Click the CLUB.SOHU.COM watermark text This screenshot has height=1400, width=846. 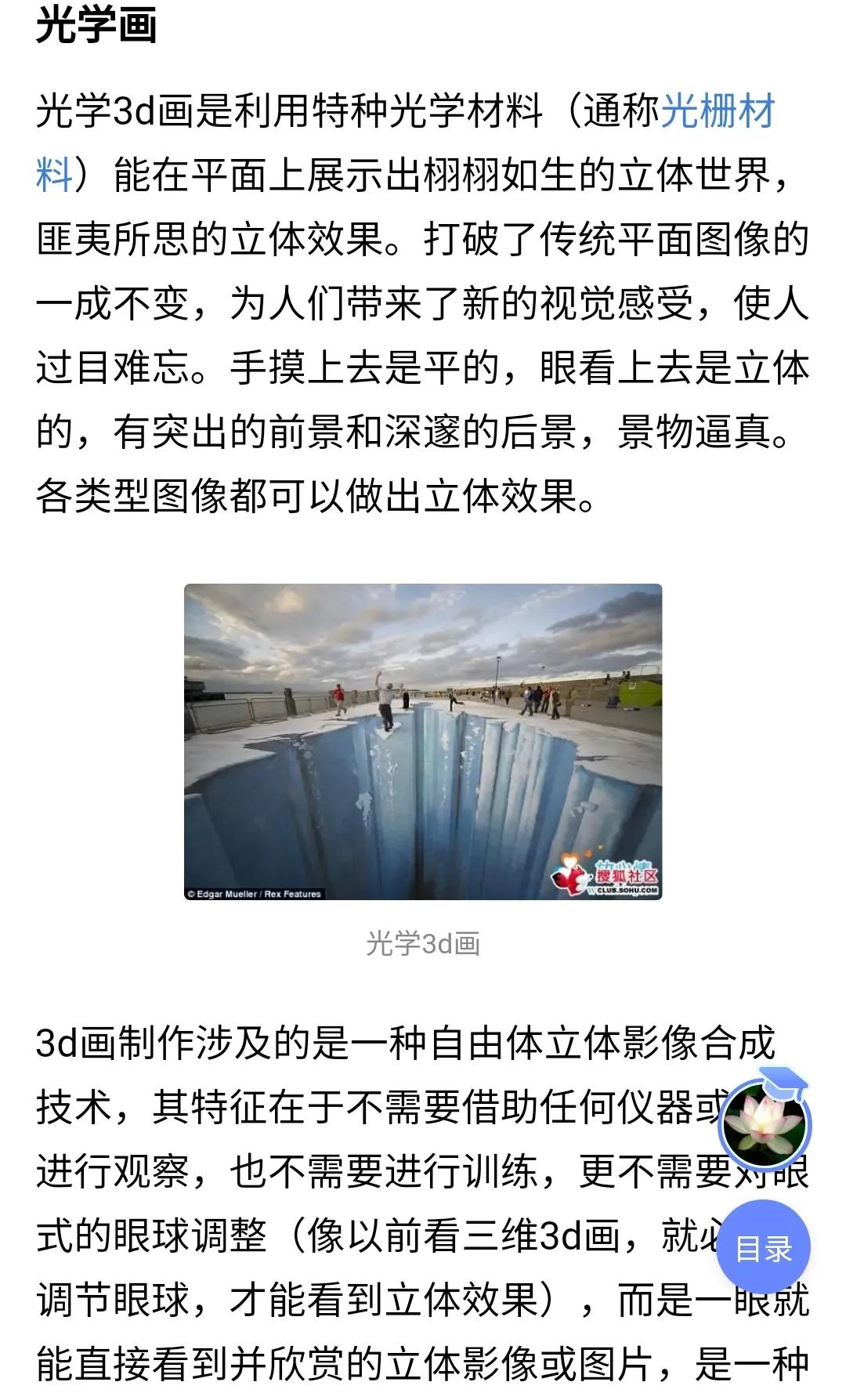pyautogui.click(x=627, y=890)
